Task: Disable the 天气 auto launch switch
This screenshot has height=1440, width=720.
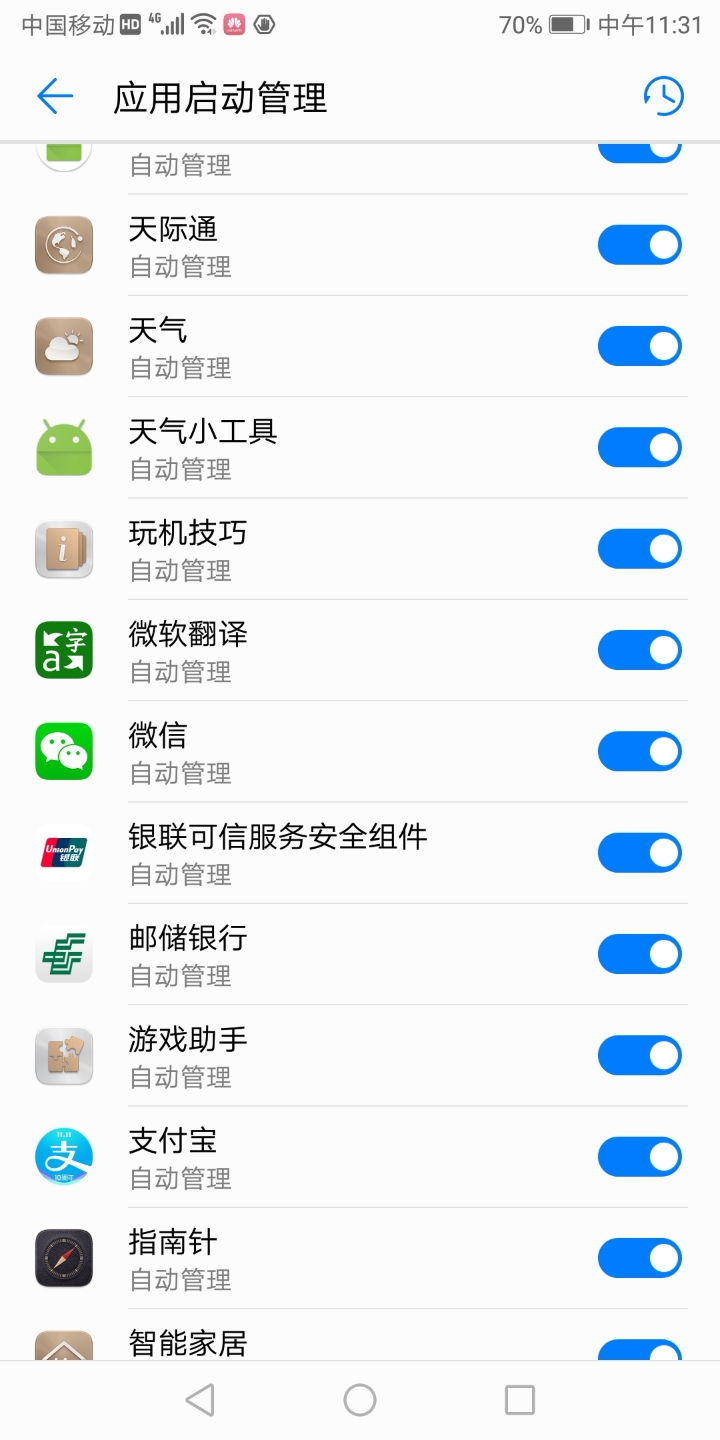Action: point(639,345)
